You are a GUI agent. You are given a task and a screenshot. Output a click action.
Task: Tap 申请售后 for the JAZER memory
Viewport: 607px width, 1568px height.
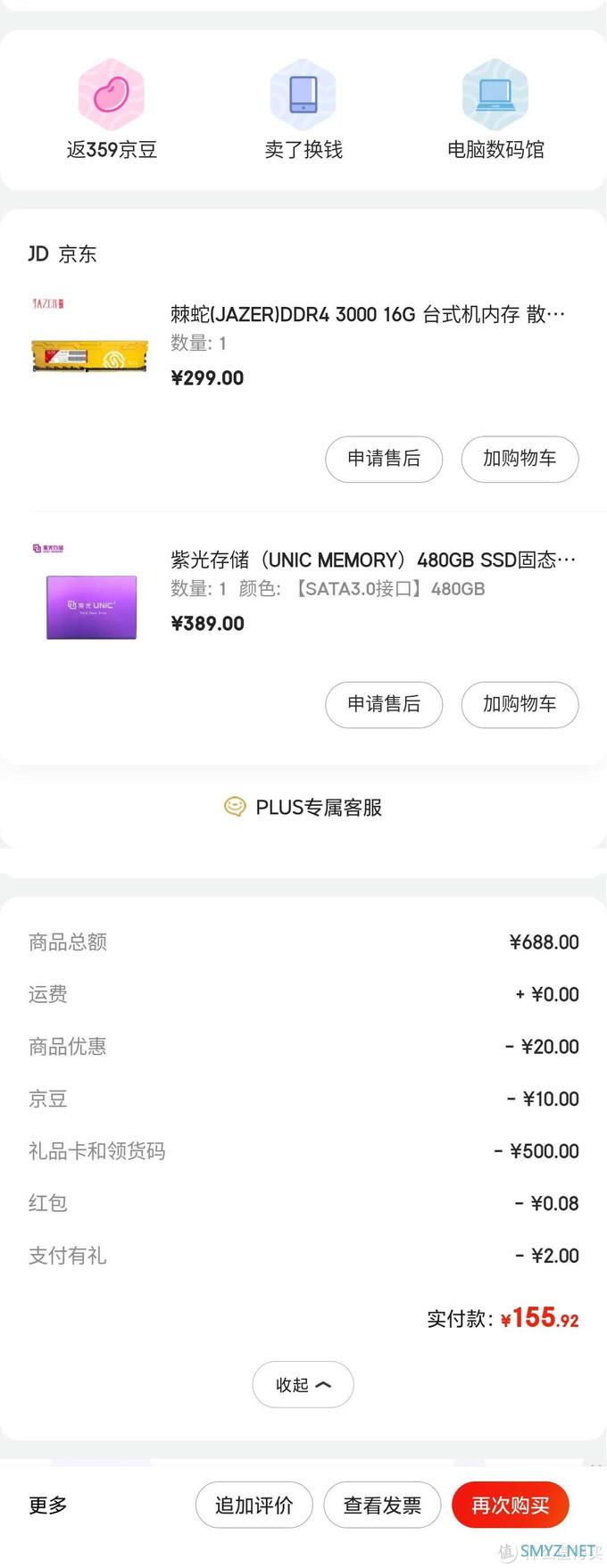384,459
